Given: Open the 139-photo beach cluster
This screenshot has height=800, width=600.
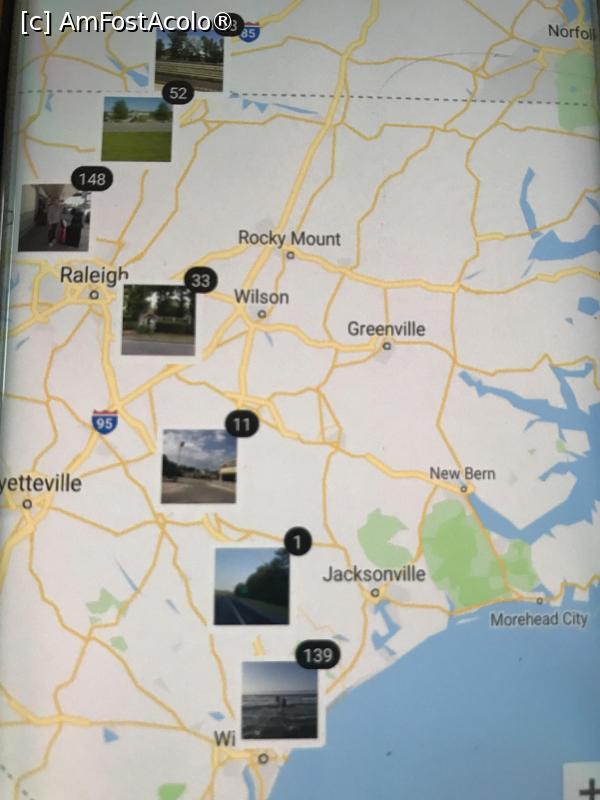Looking at the screenshot, I should pos(279,700).
